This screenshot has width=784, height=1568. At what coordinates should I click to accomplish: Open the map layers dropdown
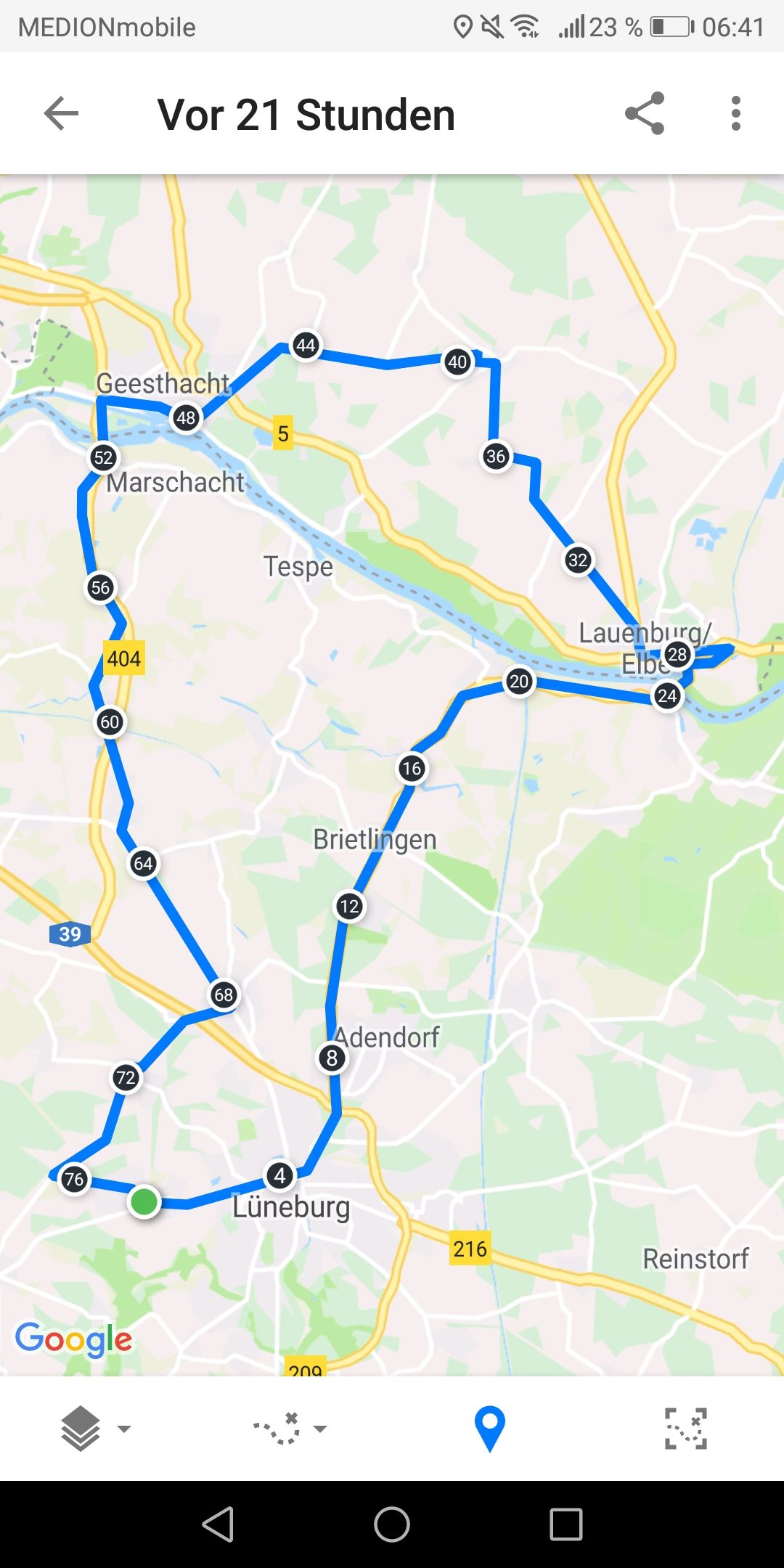pyautogui.click(x=94, y=1428)
